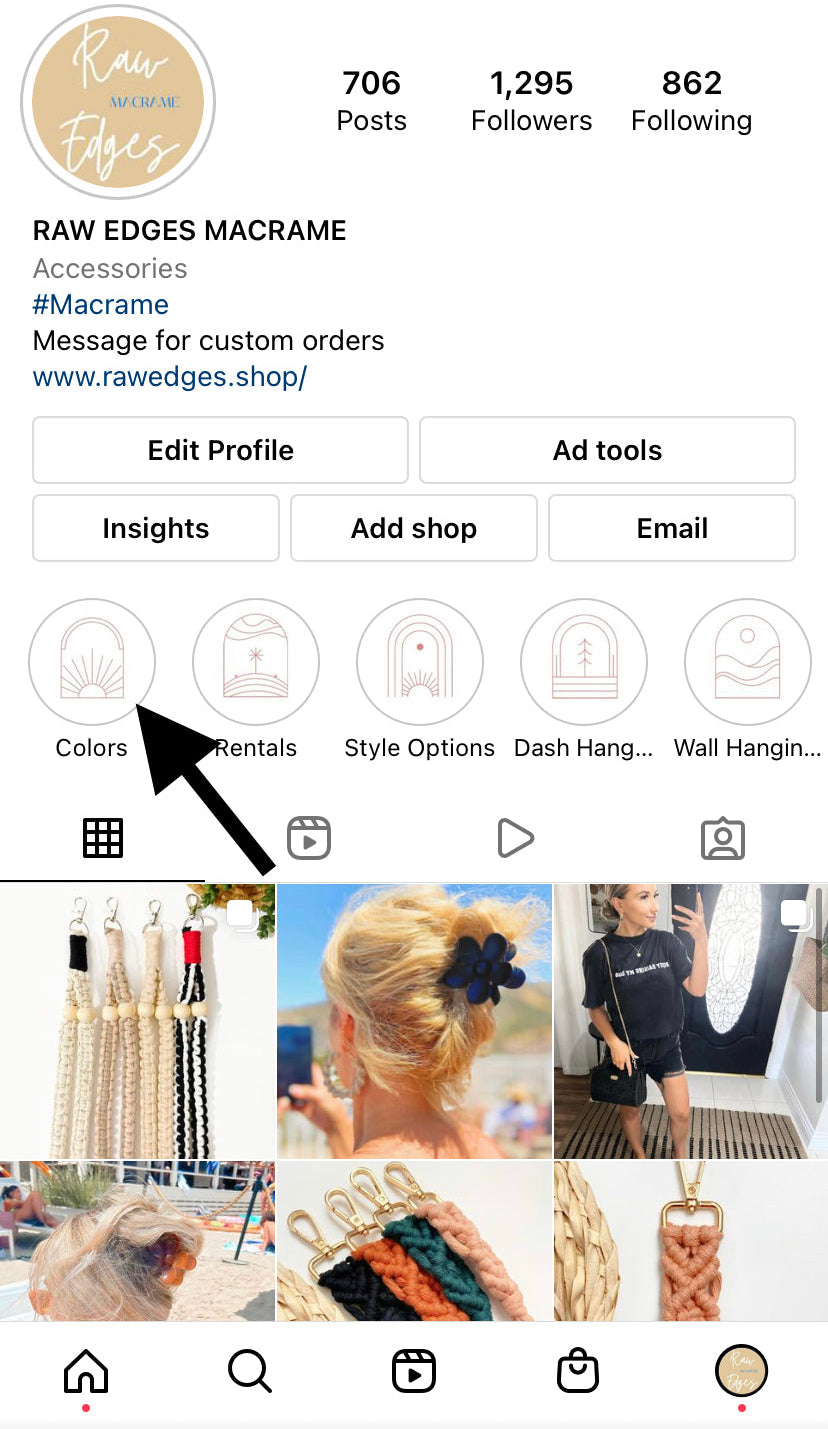The width and height of the screenshot is (828, 1429).
Task: Open the Dash Hang highlight
Action: 584,661
